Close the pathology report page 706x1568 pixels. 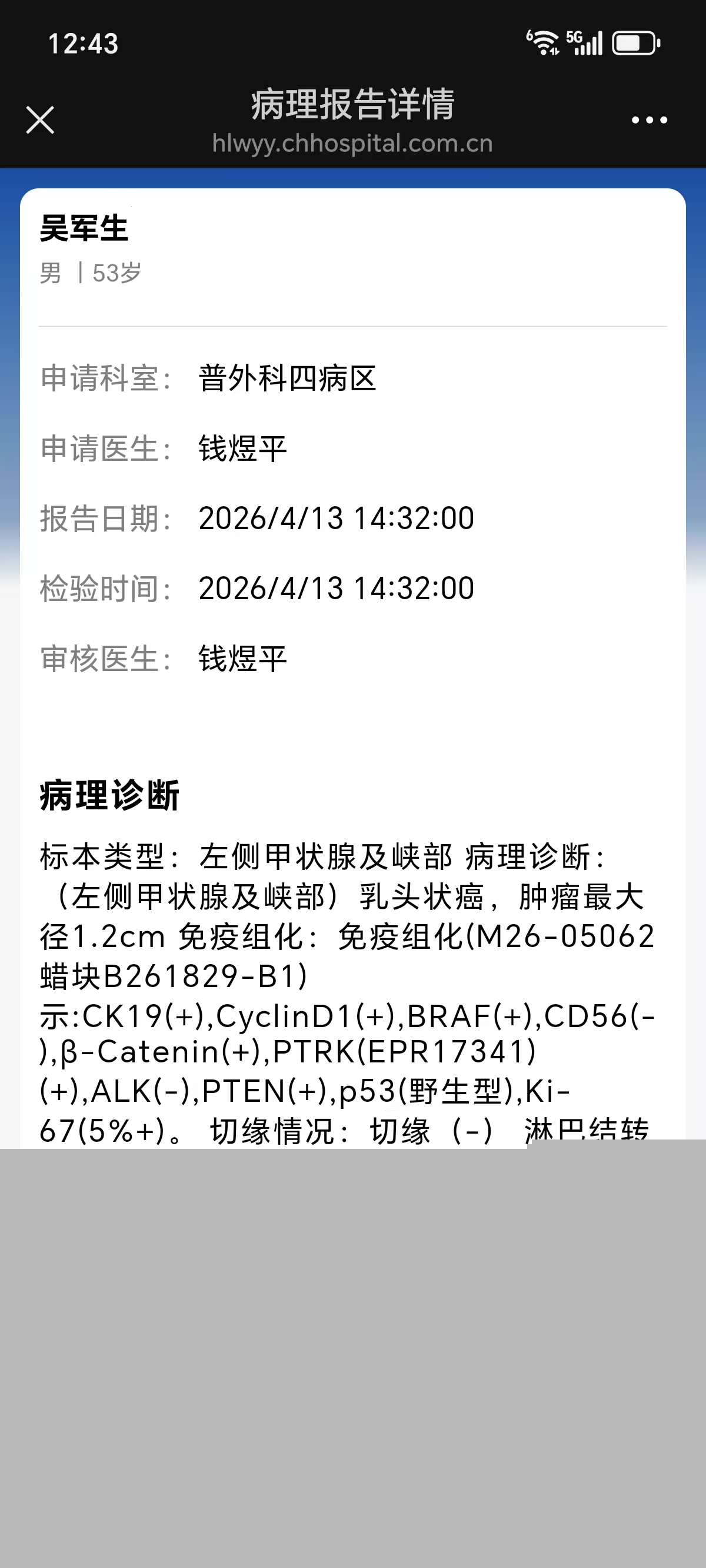[40, 120]
